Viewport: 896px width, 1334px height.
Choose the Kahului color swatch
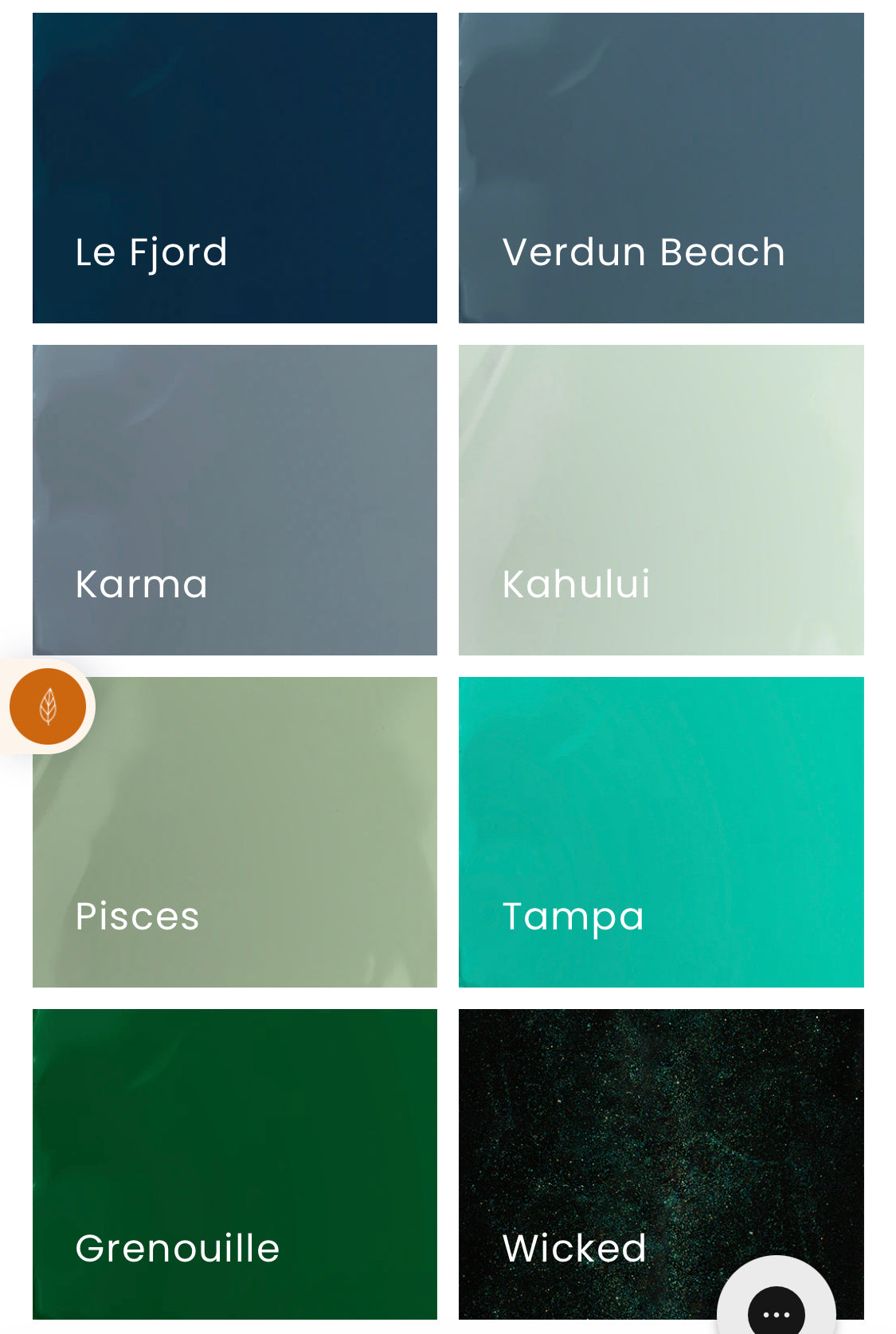(x=661, y=500)
